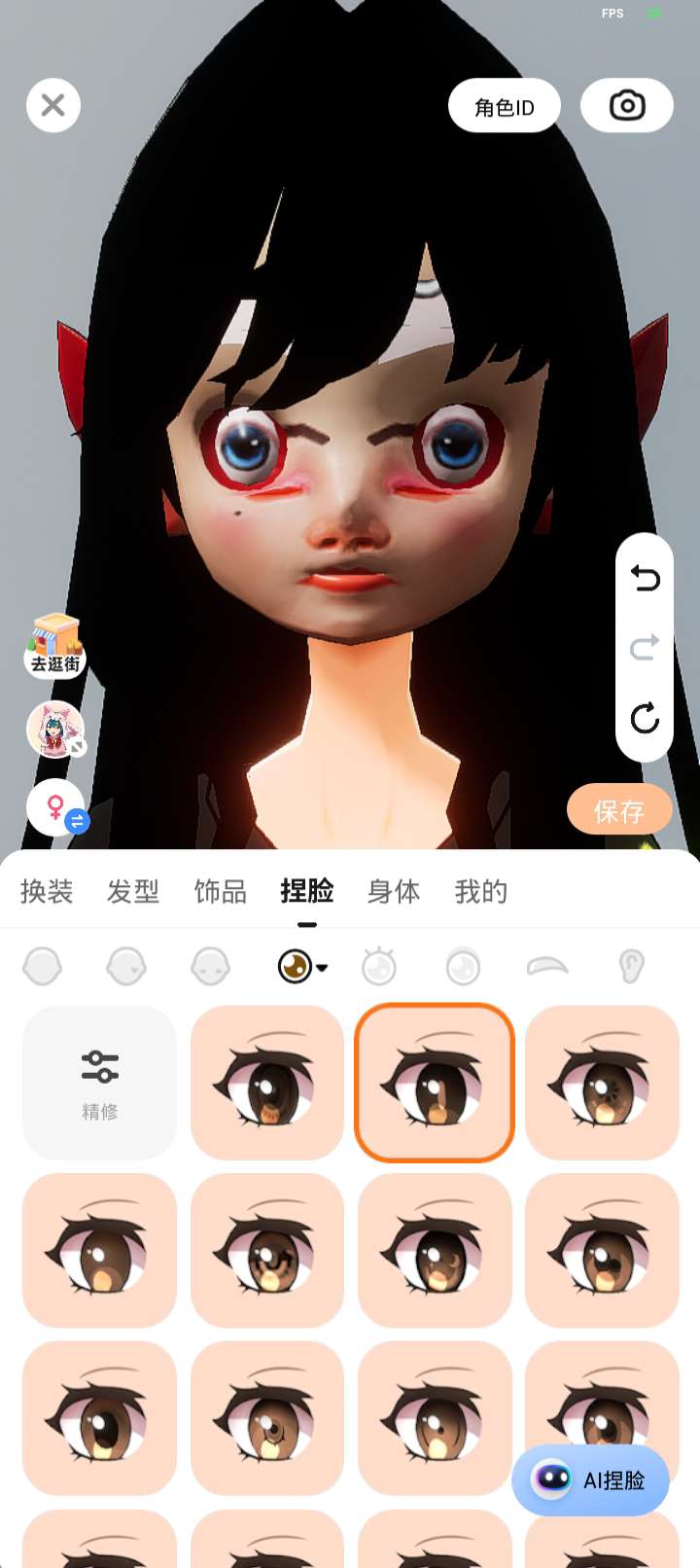
Task: Launch the AI捏脸 assistant
Action: 591,1480
